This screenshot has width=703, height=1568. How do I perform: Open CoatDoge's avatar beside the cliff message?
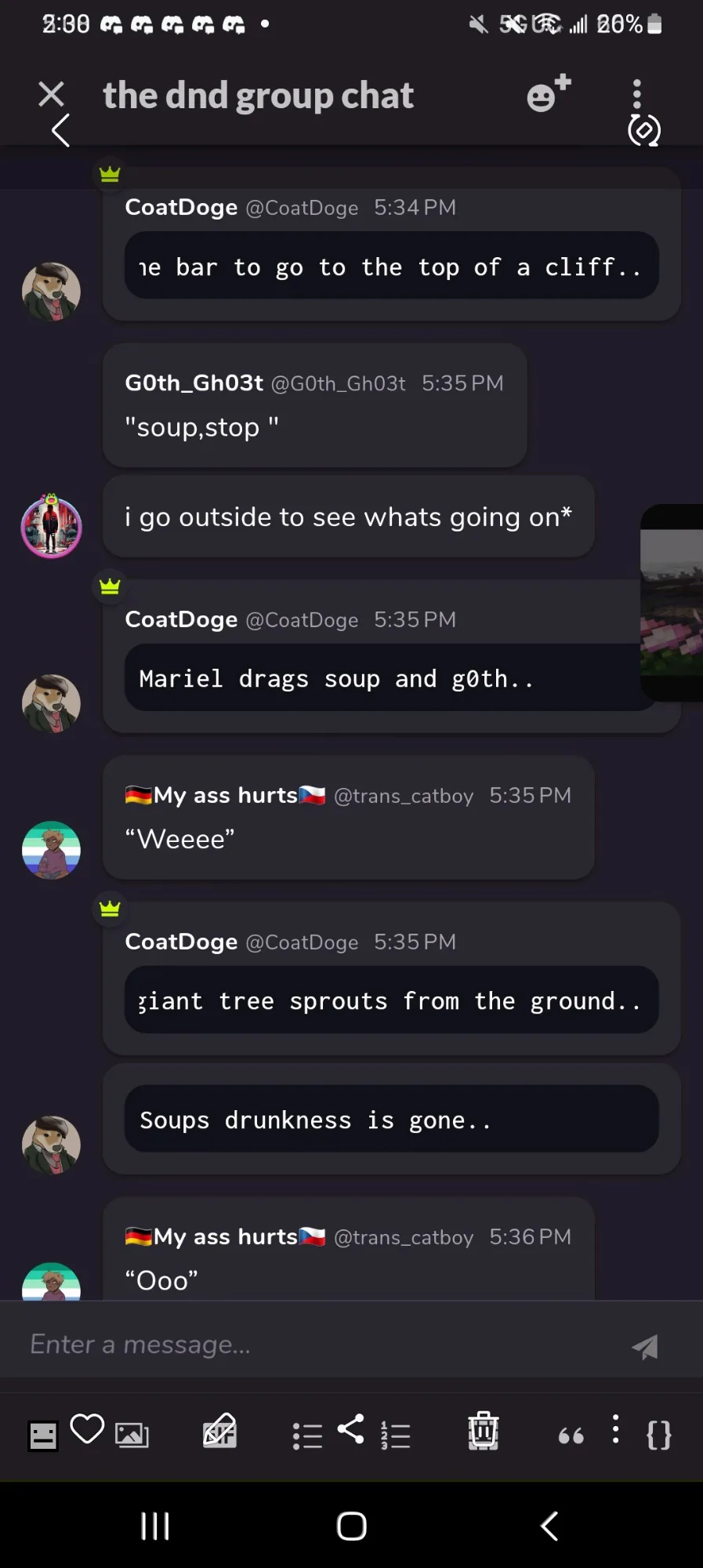[51, 292]
